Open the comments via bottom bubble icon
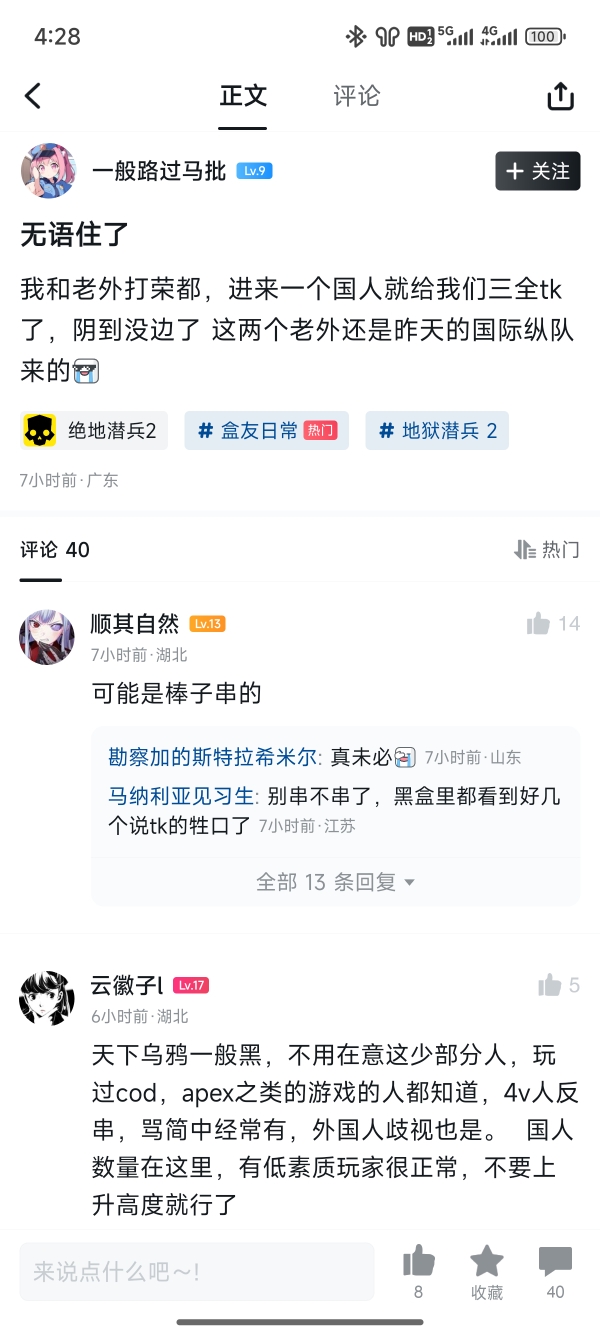The height and width of the screenshot is (1335, 600). tap(555, 1263)
